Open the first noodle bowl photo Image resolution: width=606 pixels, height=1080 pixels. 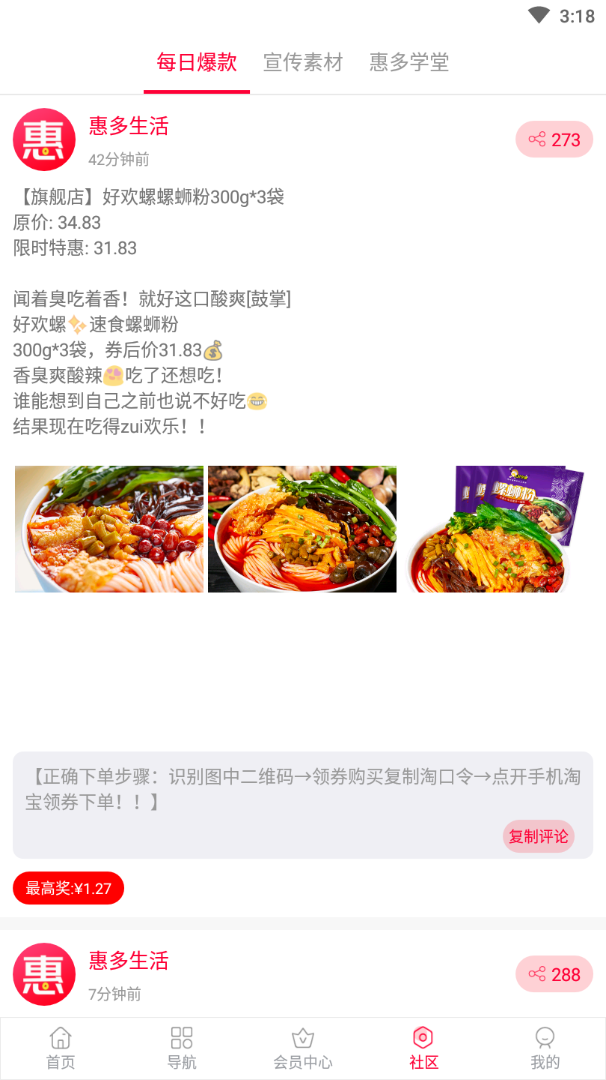point(109,529)
